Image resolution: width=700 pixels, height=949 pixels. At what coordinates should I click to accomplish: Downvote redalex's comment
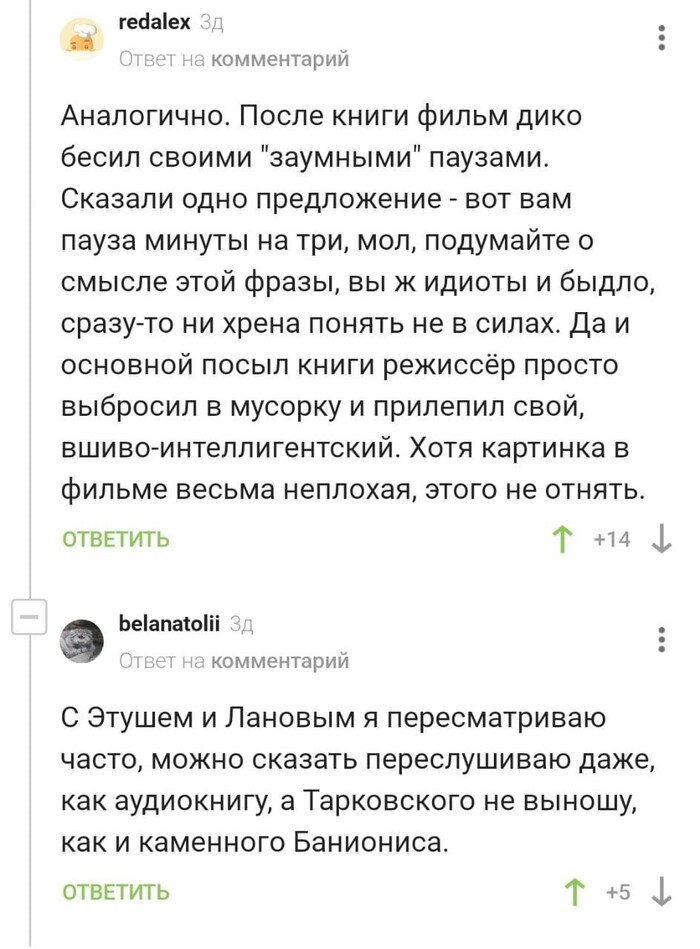661,540
